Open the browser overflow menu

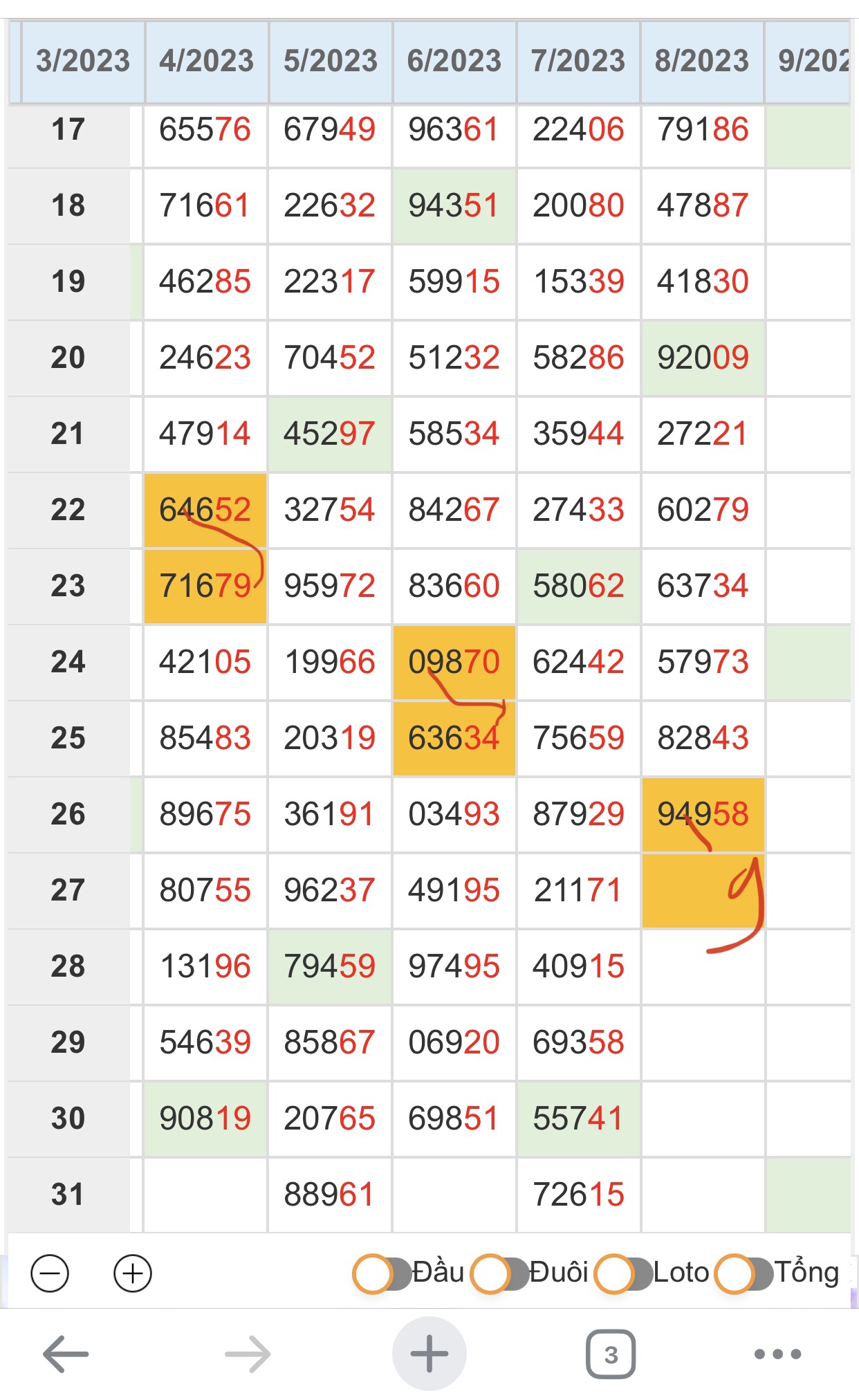tap(778, 1354)
